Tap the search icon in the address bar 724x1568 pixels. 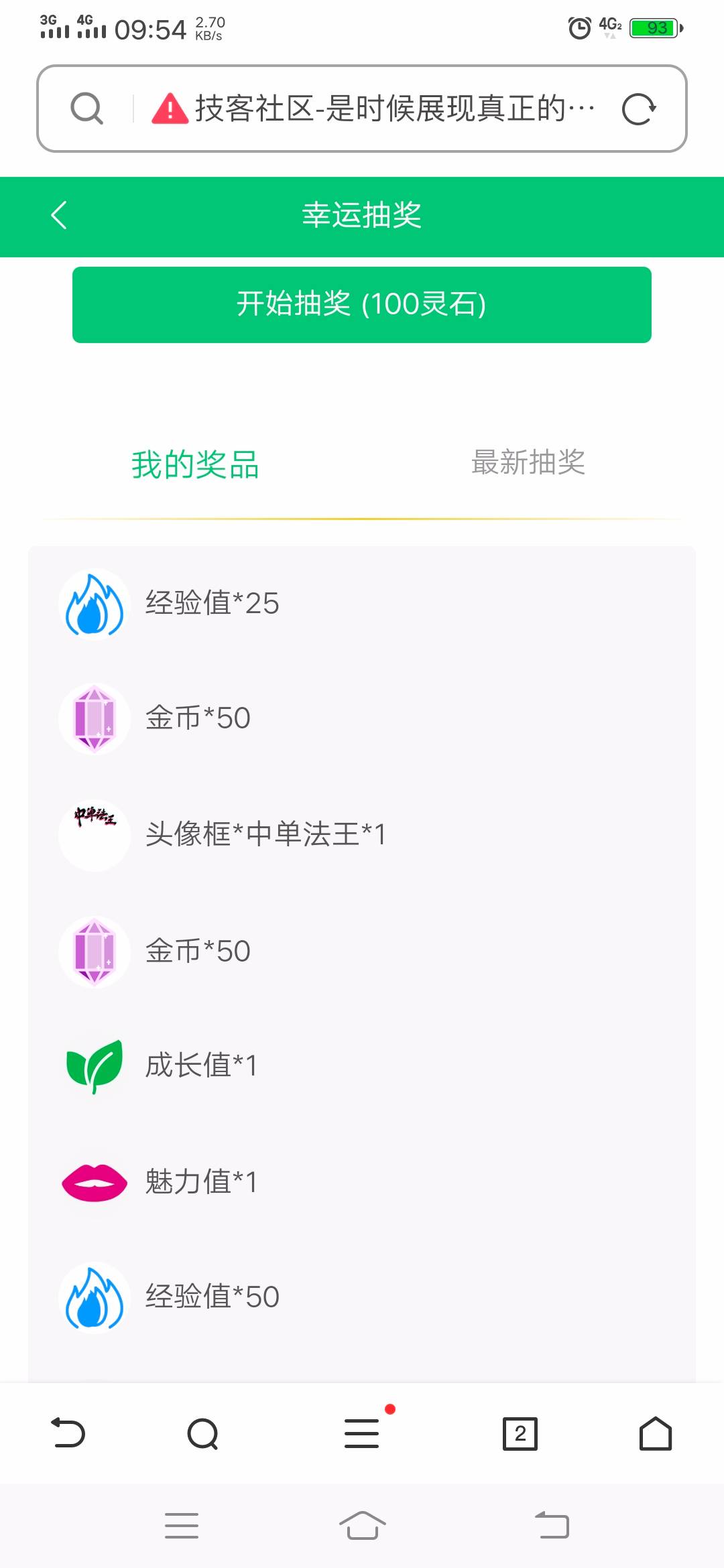coord(87,109)
